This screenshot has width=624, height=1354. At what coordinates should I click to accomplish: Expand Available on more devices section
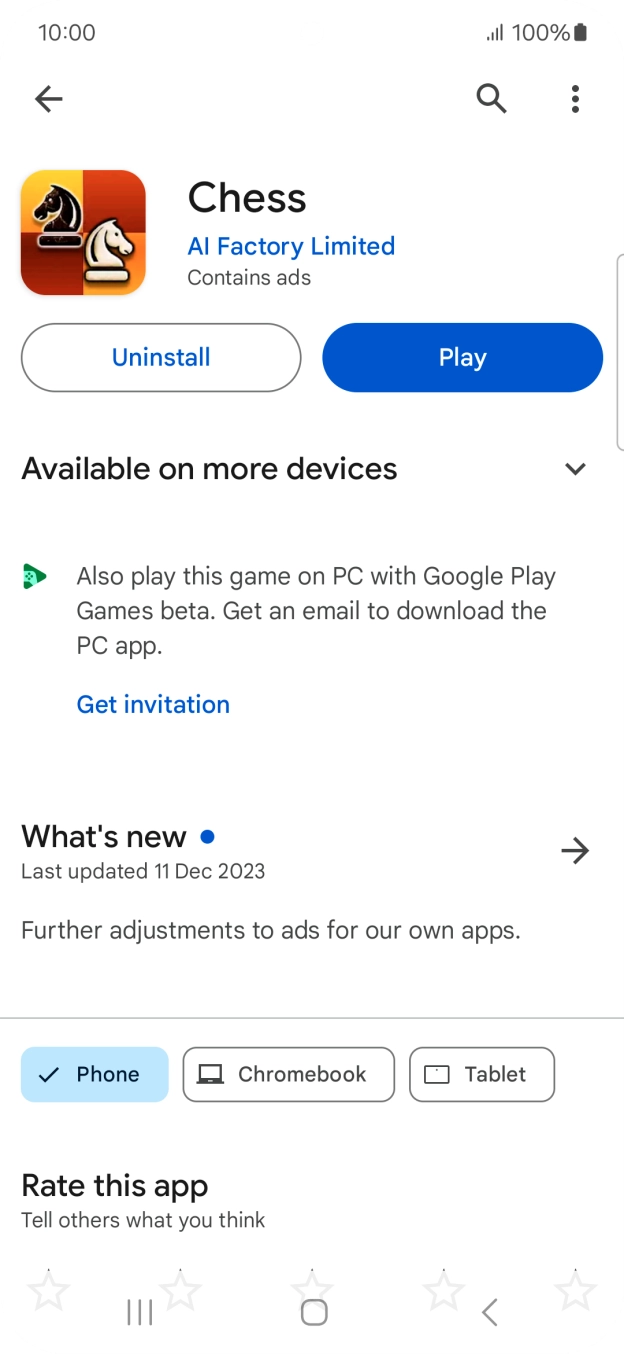[x=575, y=469]
